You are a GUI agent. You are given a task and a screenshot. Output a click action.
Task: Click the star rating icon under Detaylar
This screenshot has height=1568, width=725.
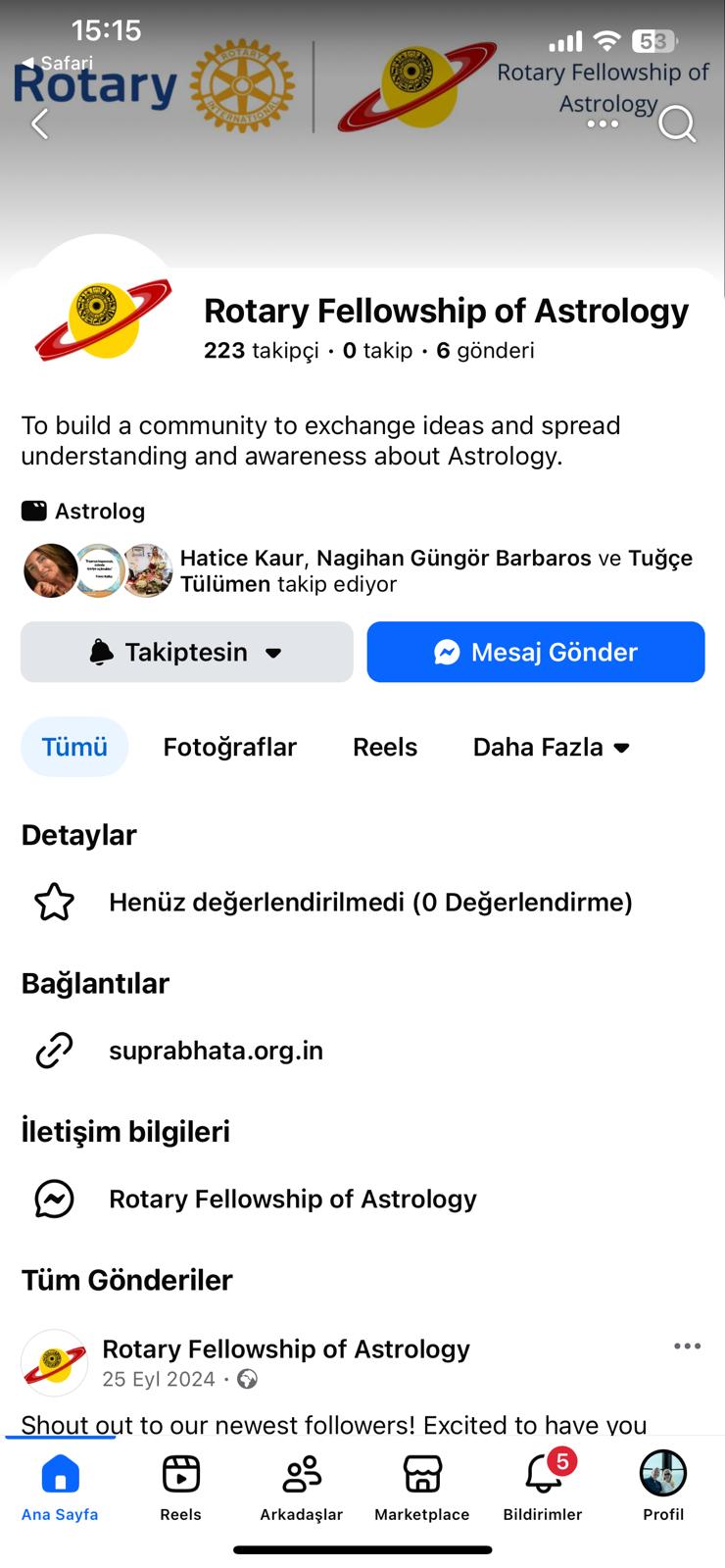[x=54, y=902]
